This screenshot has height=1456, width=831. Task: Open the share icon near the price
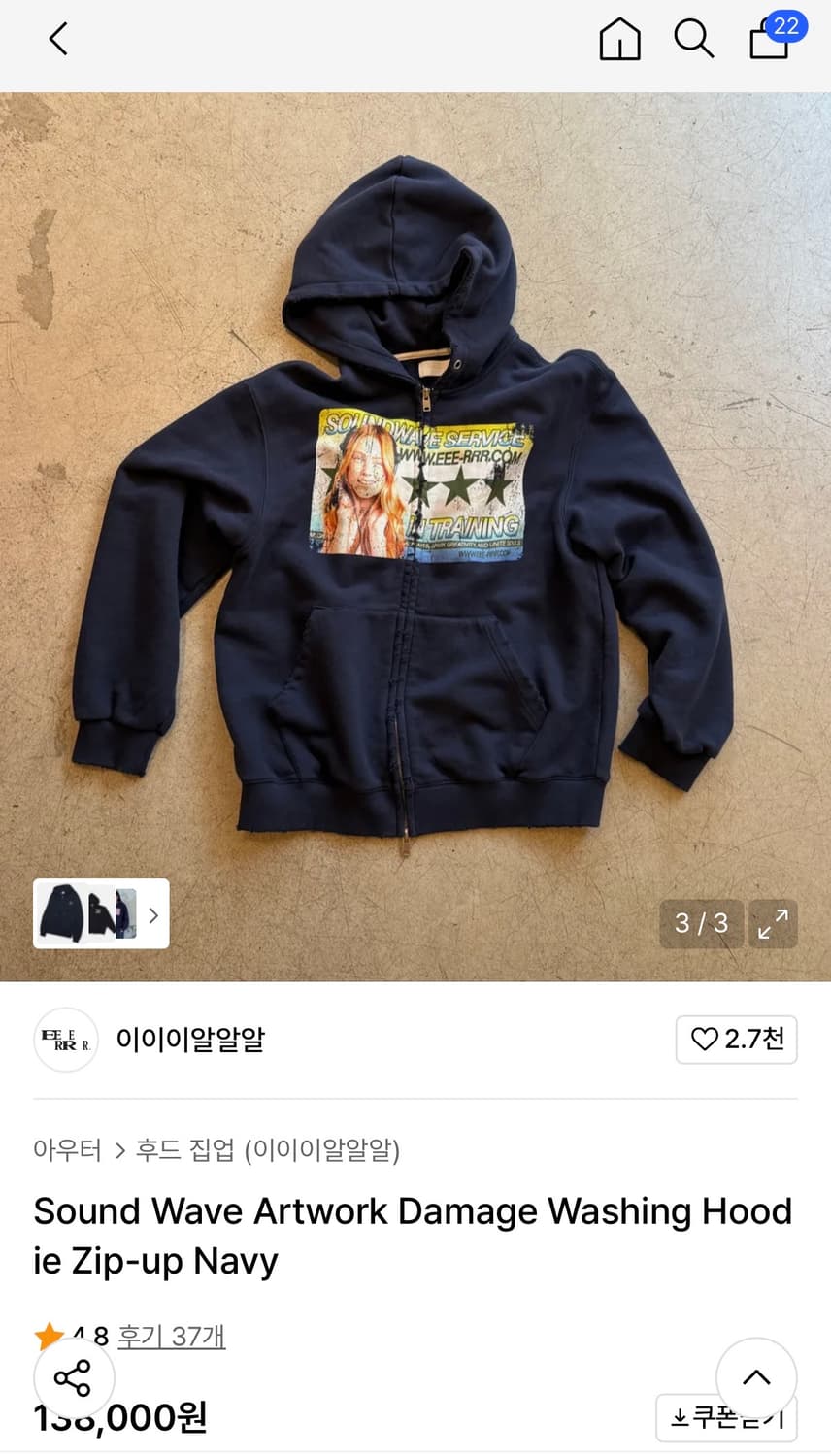(x=75, y=1376)
